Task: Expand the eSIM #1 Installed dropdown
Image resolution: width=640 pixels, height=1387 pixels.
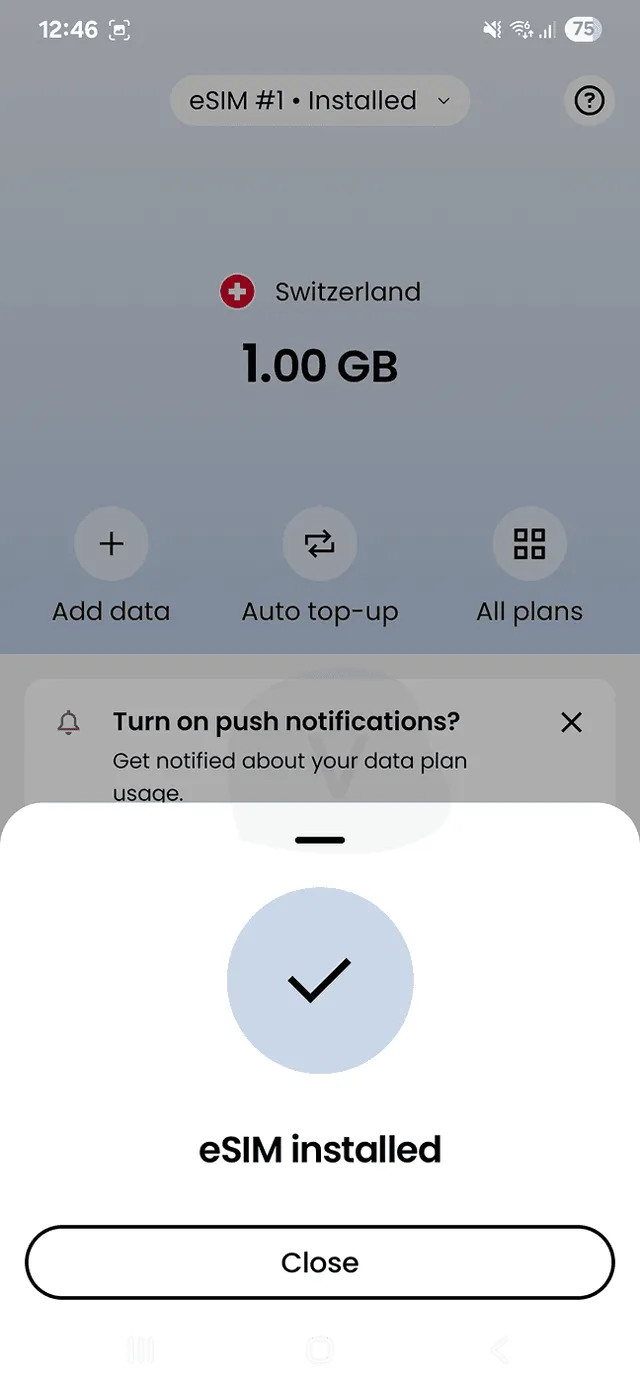Action: point(320,101)
